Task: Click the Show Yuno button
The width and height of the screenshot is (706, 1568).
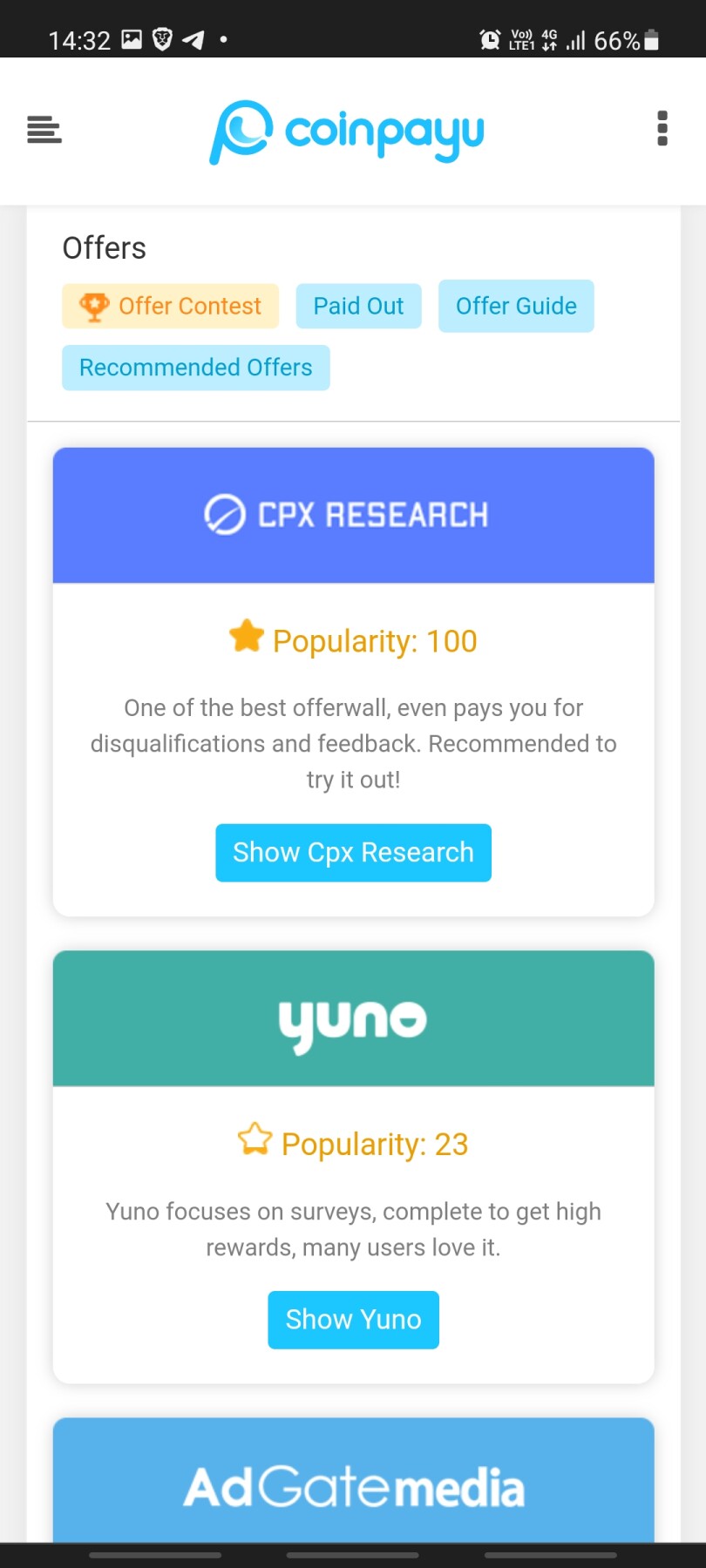Action: pyautogui.click(x=353, y=1319)
